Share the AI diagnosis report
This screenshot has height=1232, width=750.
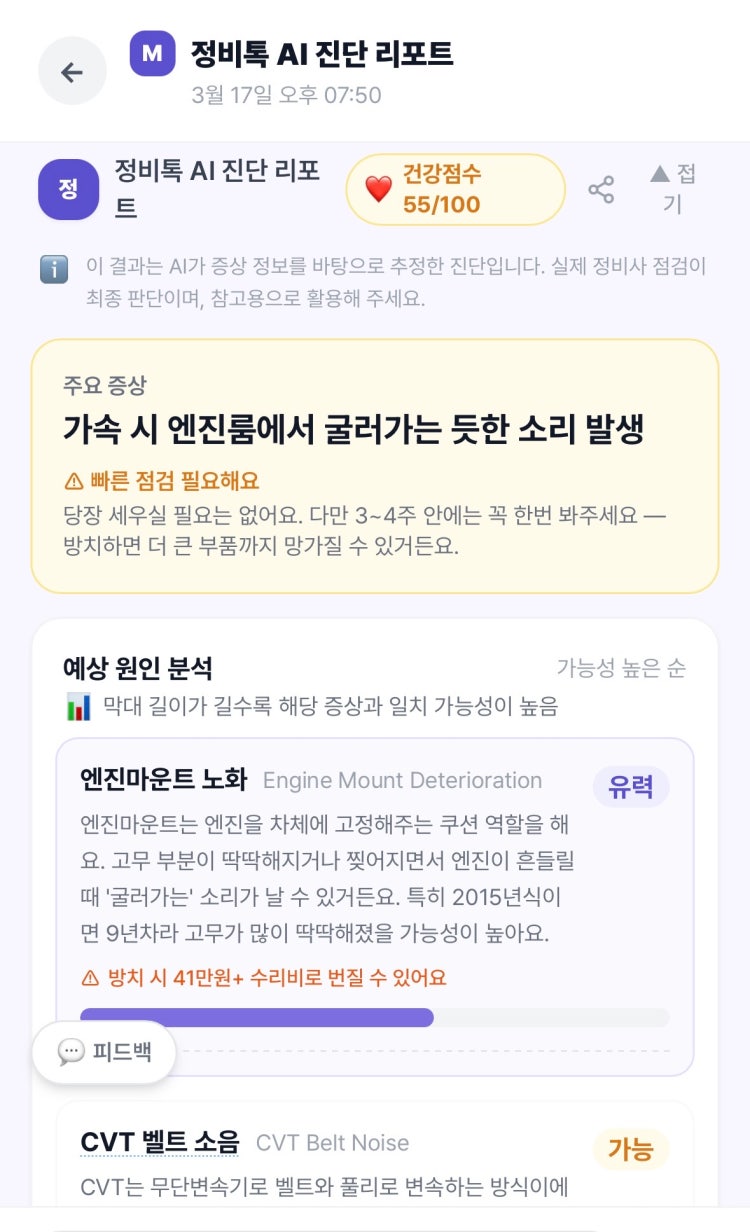coord(601,190)
